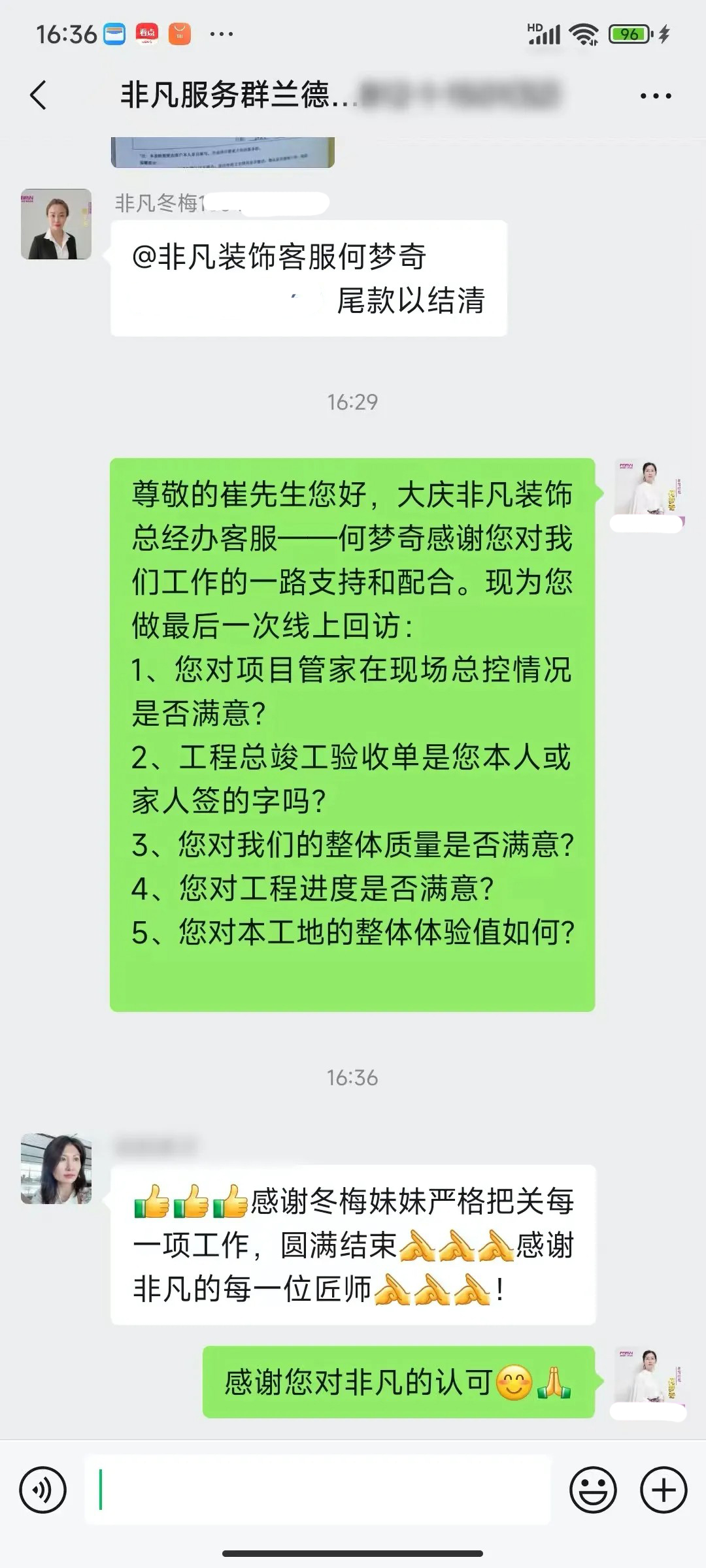Switch to voice message input
Viewport: 706px width, 1568px height.
[x=43, y=1490]
